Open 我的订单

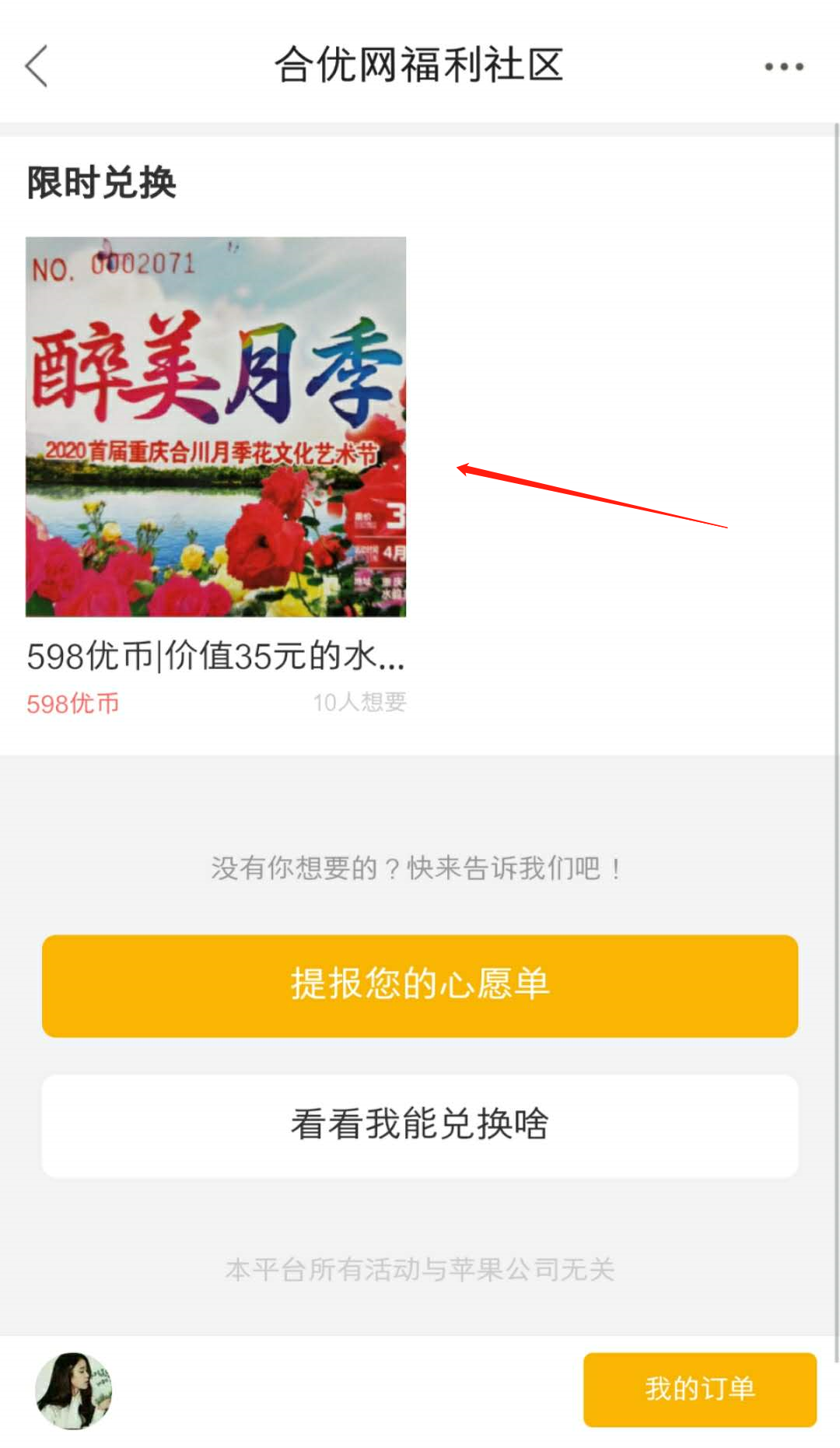pos(699,1389)
